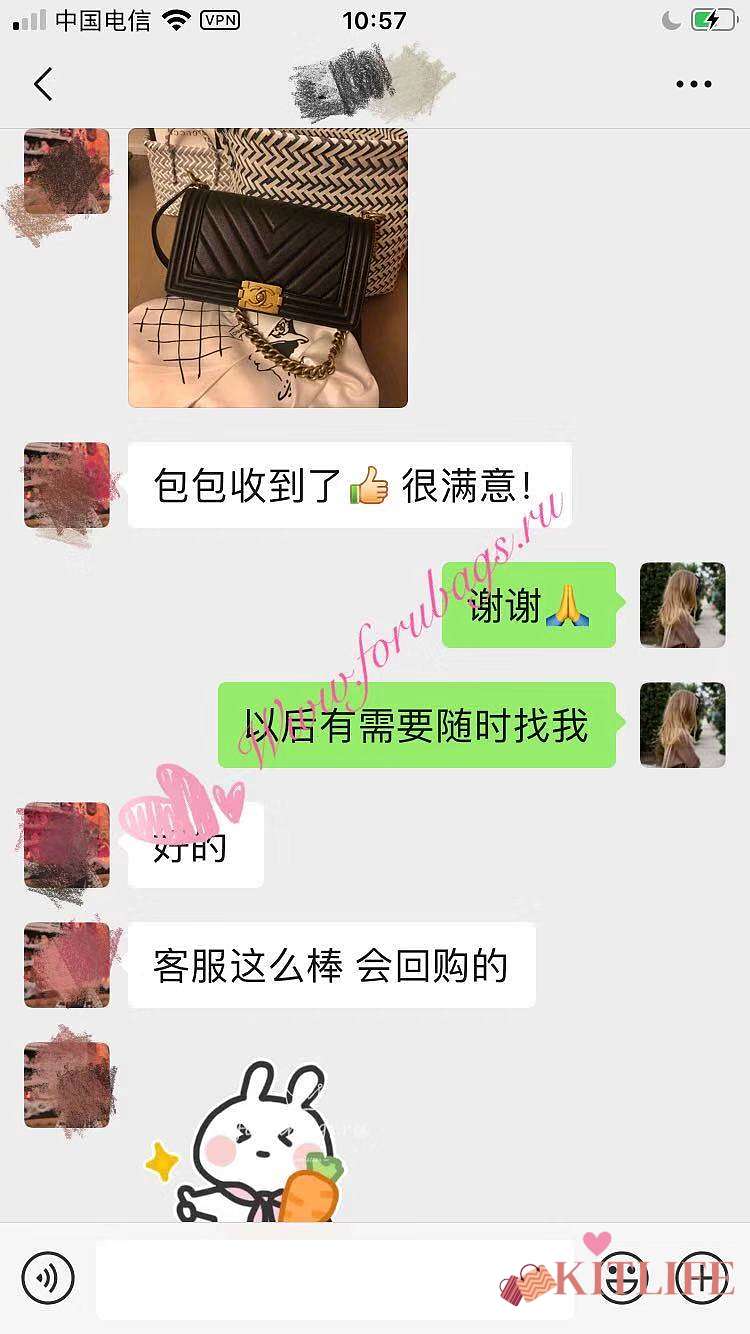Switch to voice message input
750x1334 pixels.
(48, 1277)
